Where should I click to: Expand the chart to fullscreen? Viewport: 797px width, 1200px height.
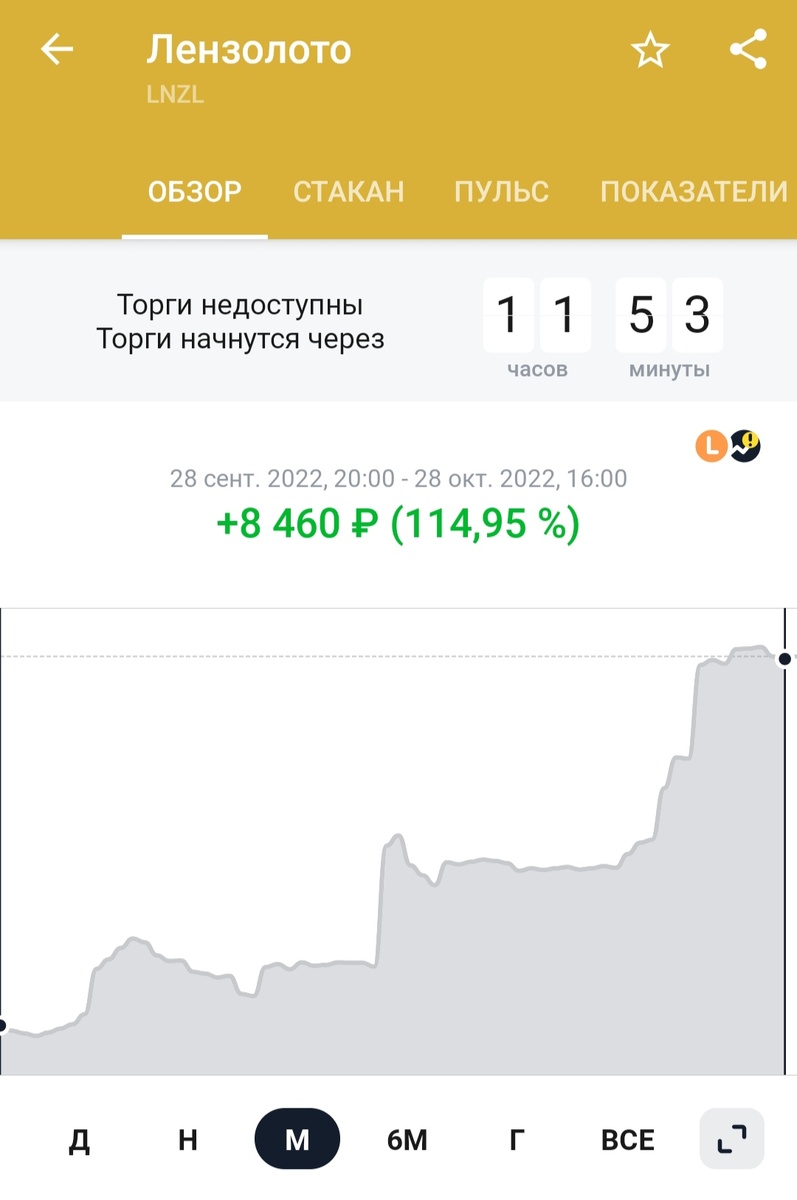coord(731,1139)
